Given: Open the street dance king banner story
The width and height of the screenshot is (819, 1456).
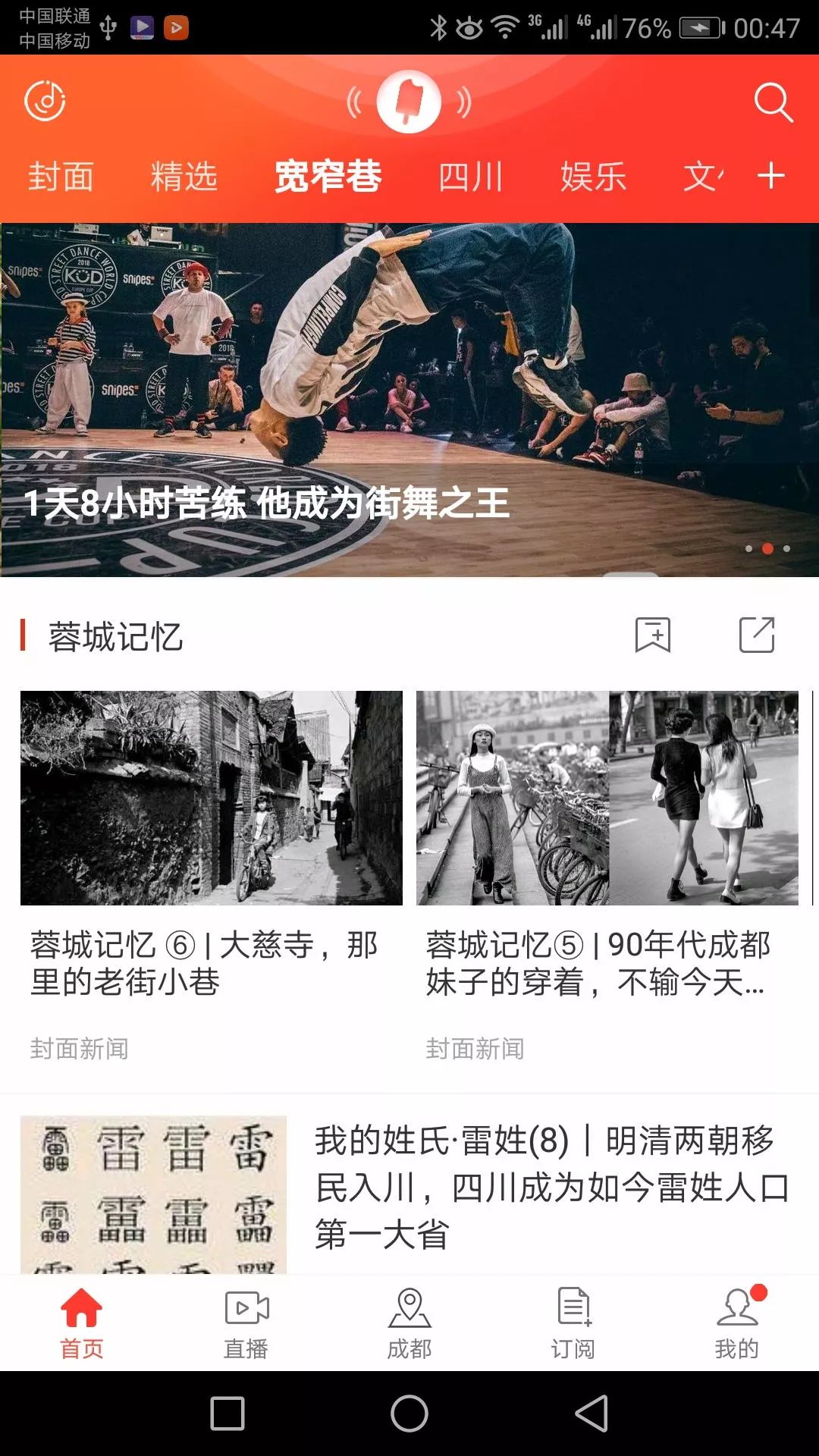Looking at the screenshot, I should [x=409, y=400].
